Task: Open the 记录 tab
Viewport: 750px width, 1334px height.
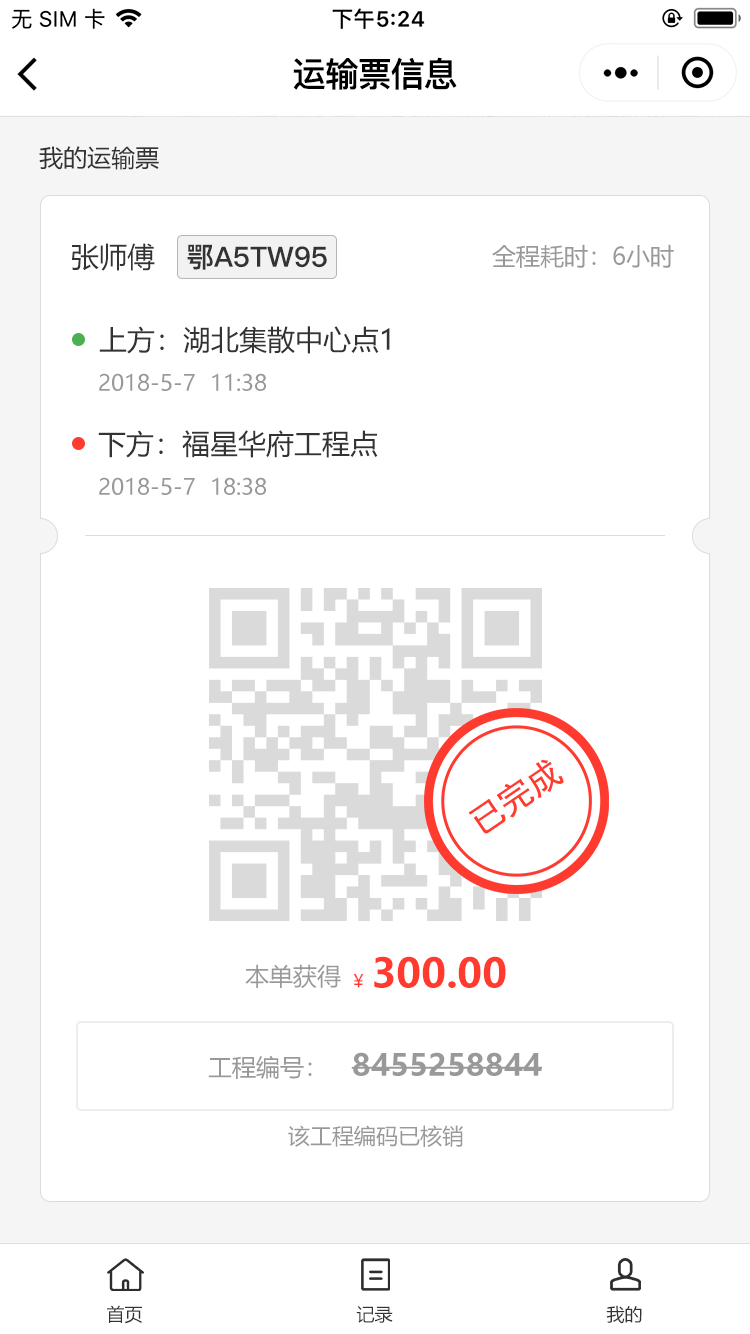Action: (375, 1290)
